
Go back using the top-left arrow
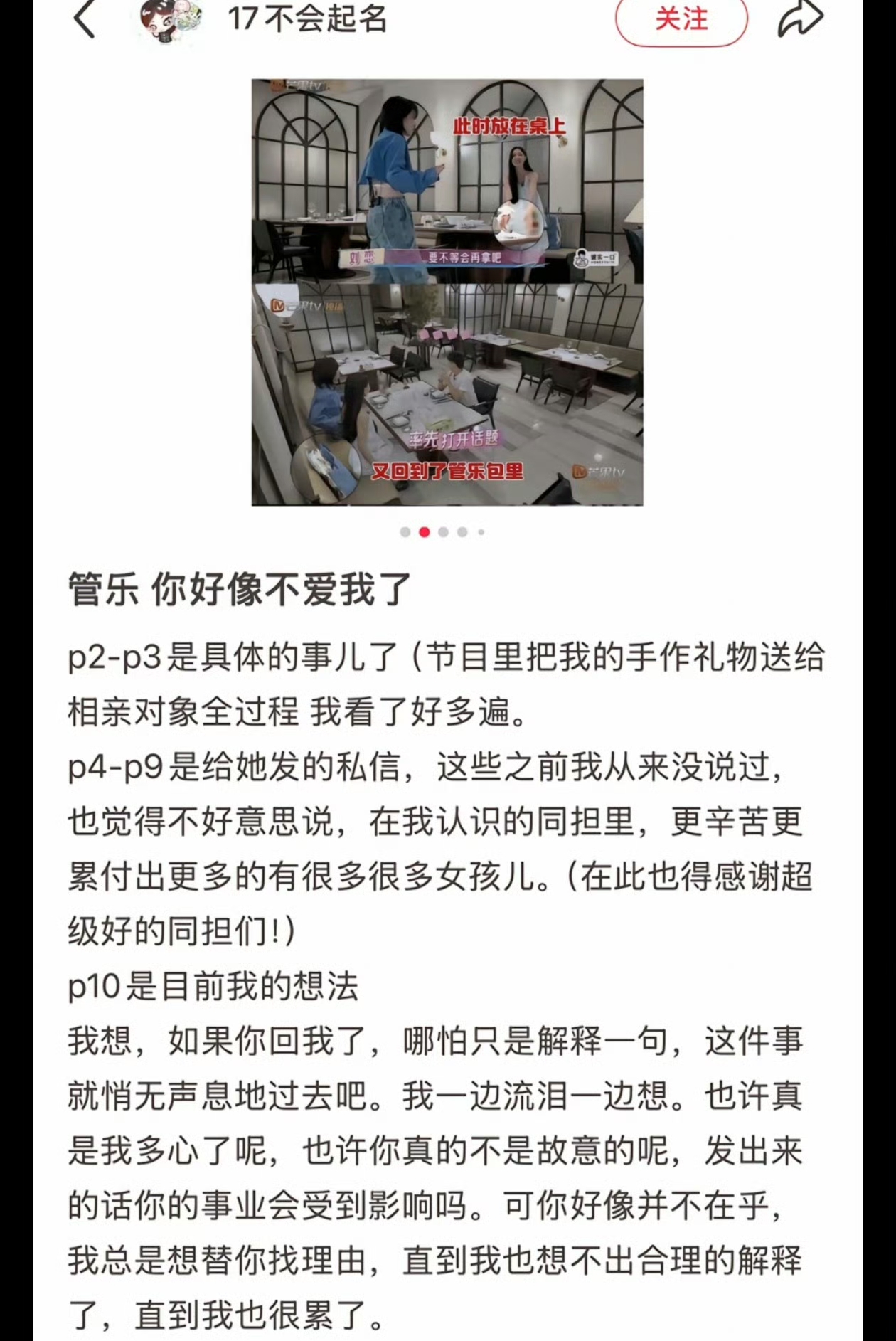tap(84, 19)
